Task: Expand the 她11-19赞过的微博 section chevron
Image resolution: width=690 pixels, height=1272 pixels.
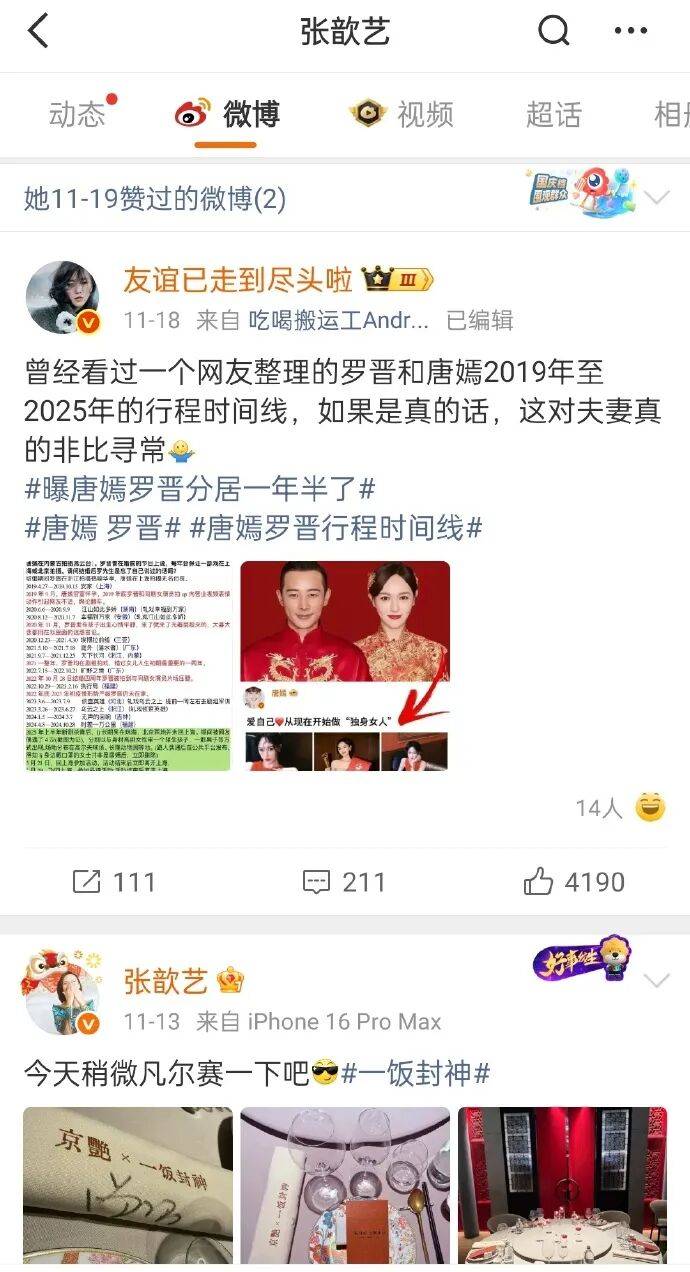Action: pos(657,197)
